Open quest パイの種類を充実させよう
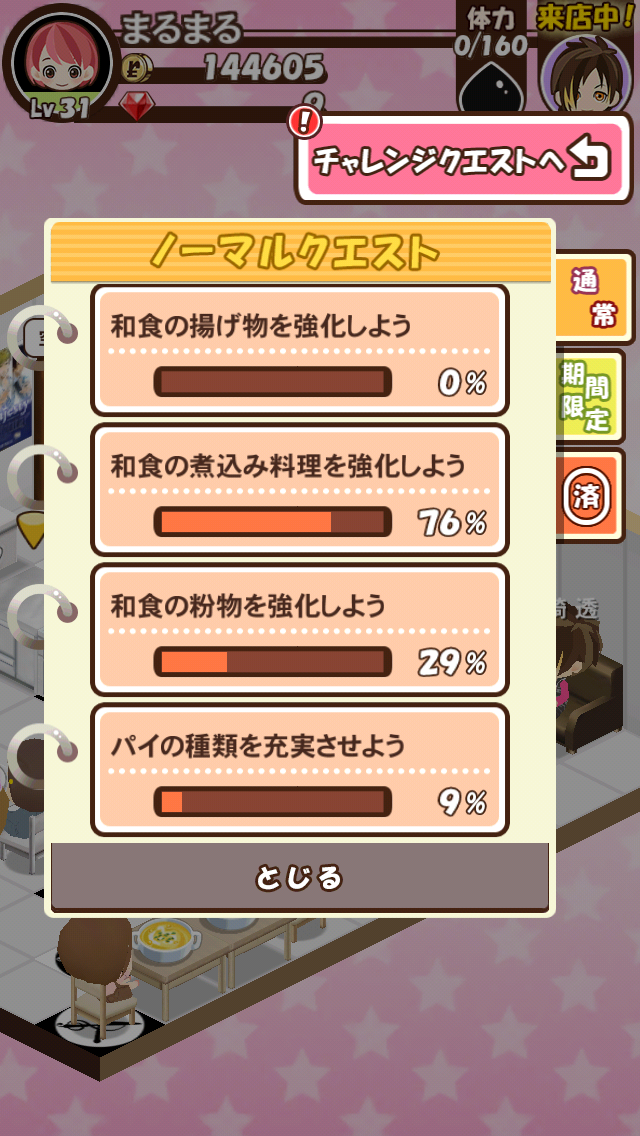The image size is (640, 1136). point(300,770)
